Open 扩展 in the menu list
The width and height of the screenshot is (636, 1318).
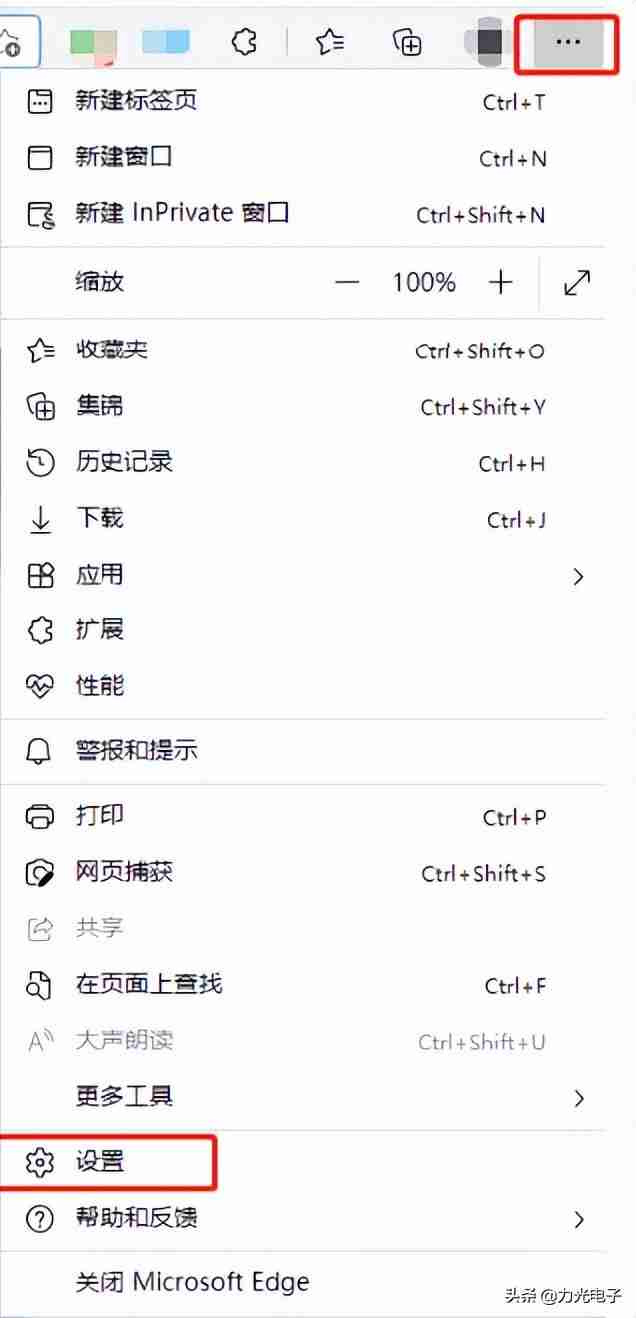pos(100,630)
